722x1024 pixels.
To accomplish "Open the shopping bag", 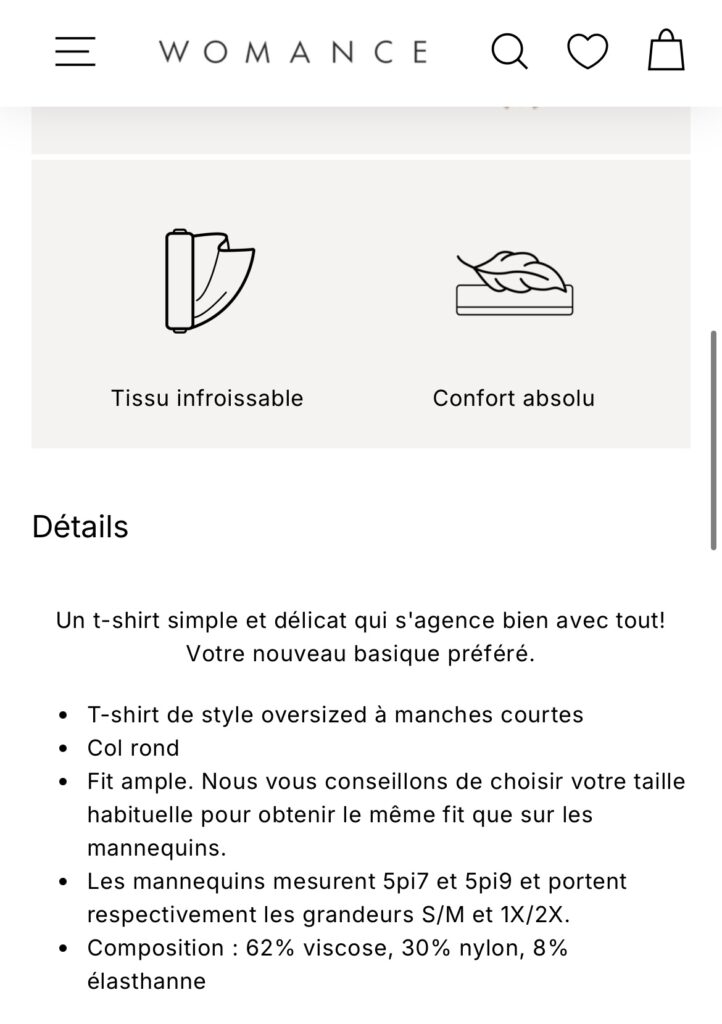I will 665,50.
